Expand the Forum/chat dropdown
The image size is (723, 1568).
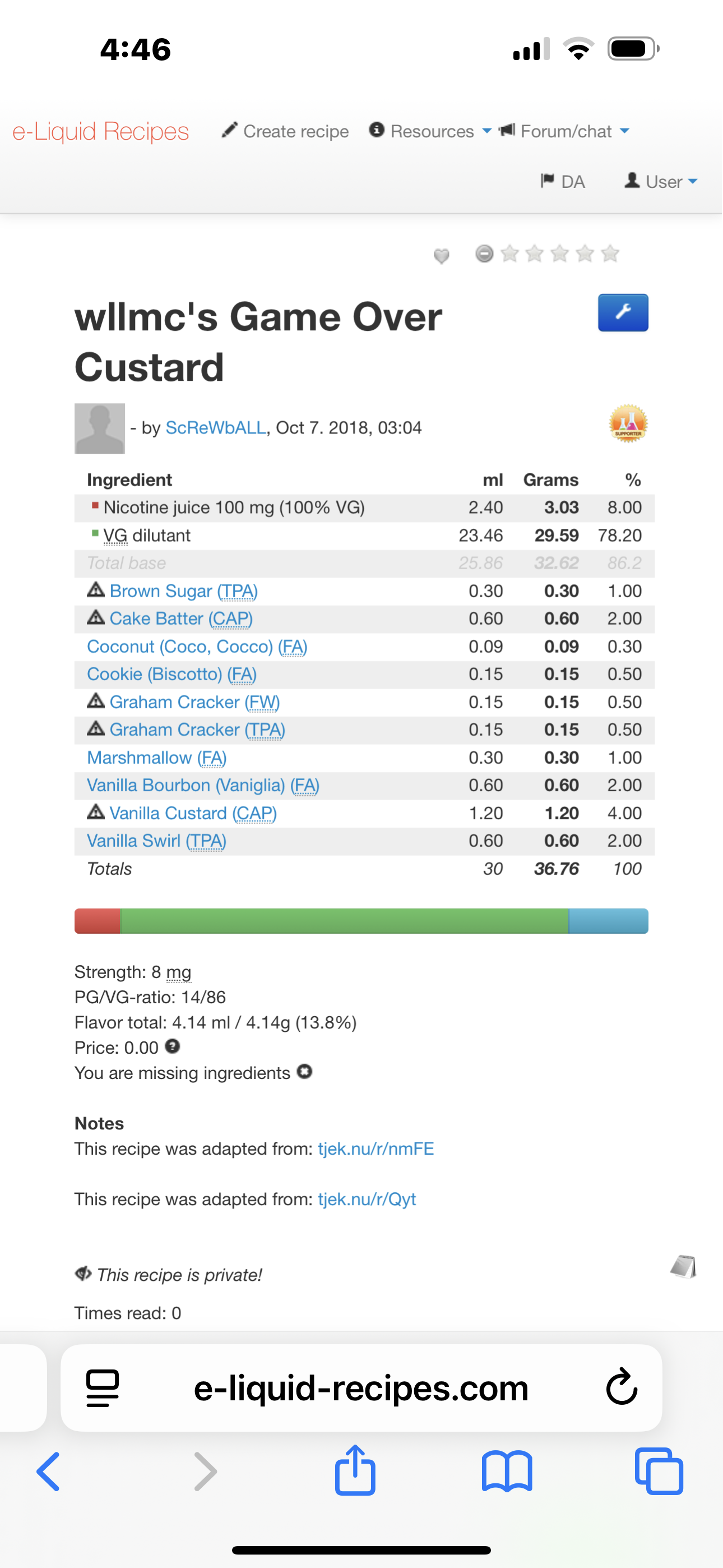click(565, 131)
